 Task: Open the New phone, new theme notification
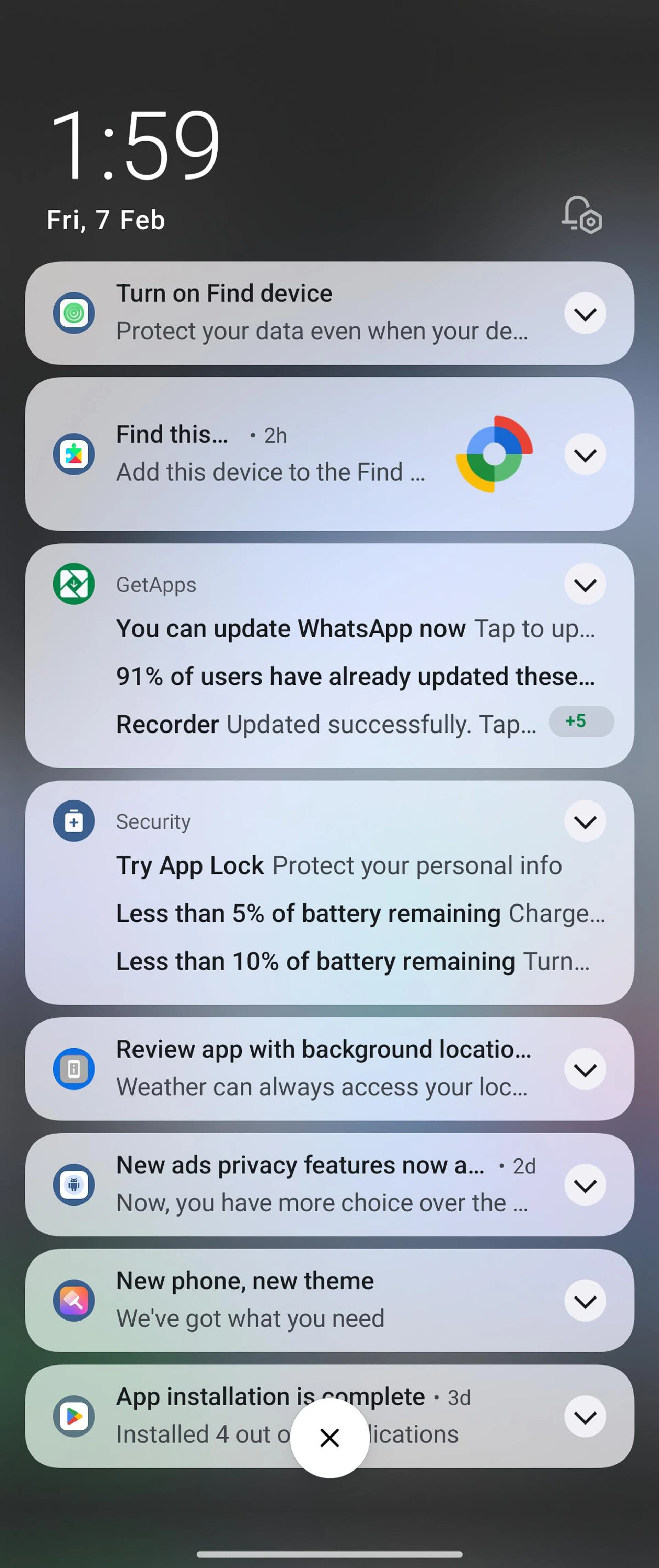pyautogui.click(x=304, y=1301)
